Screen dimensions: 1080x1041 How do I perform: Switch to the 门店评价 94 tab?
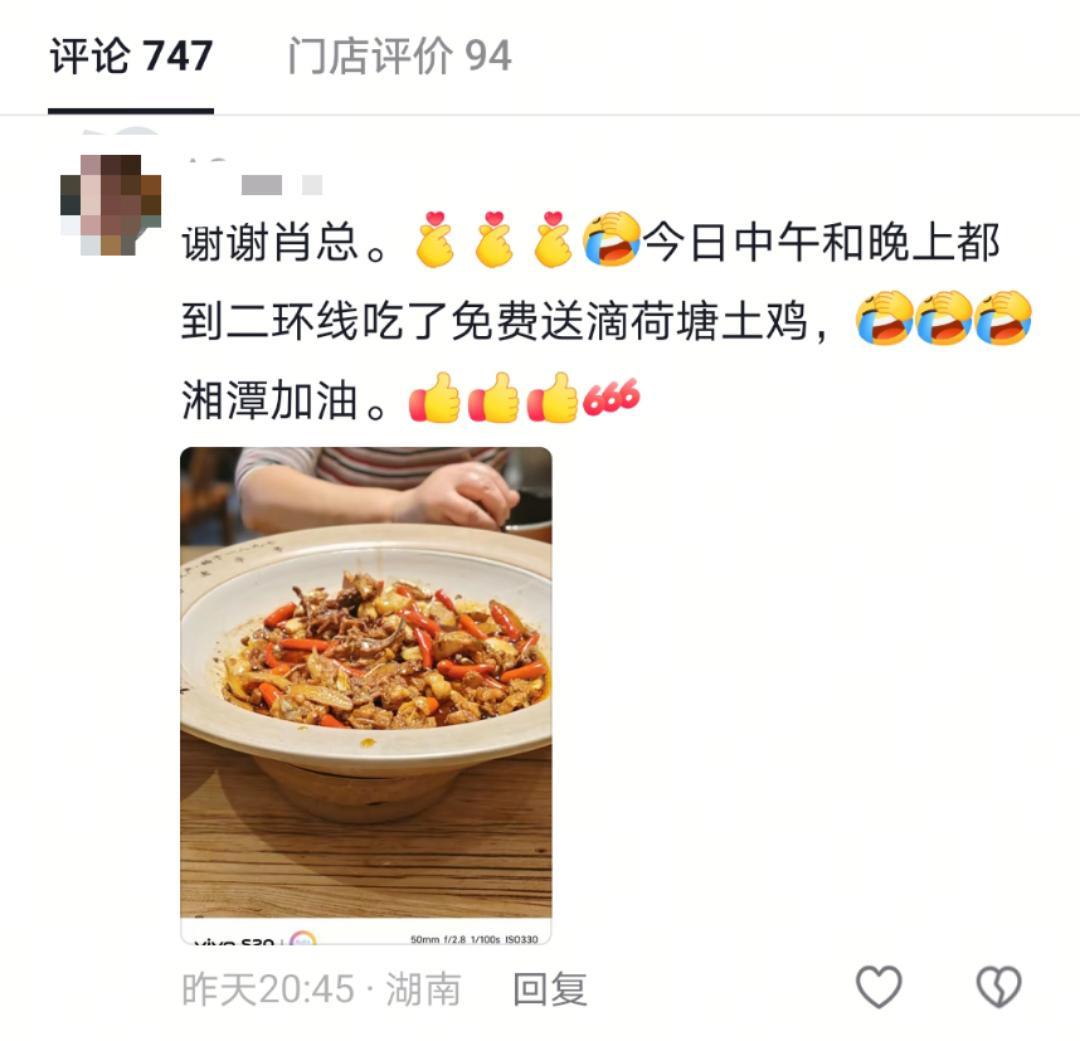tap(399, 57)
